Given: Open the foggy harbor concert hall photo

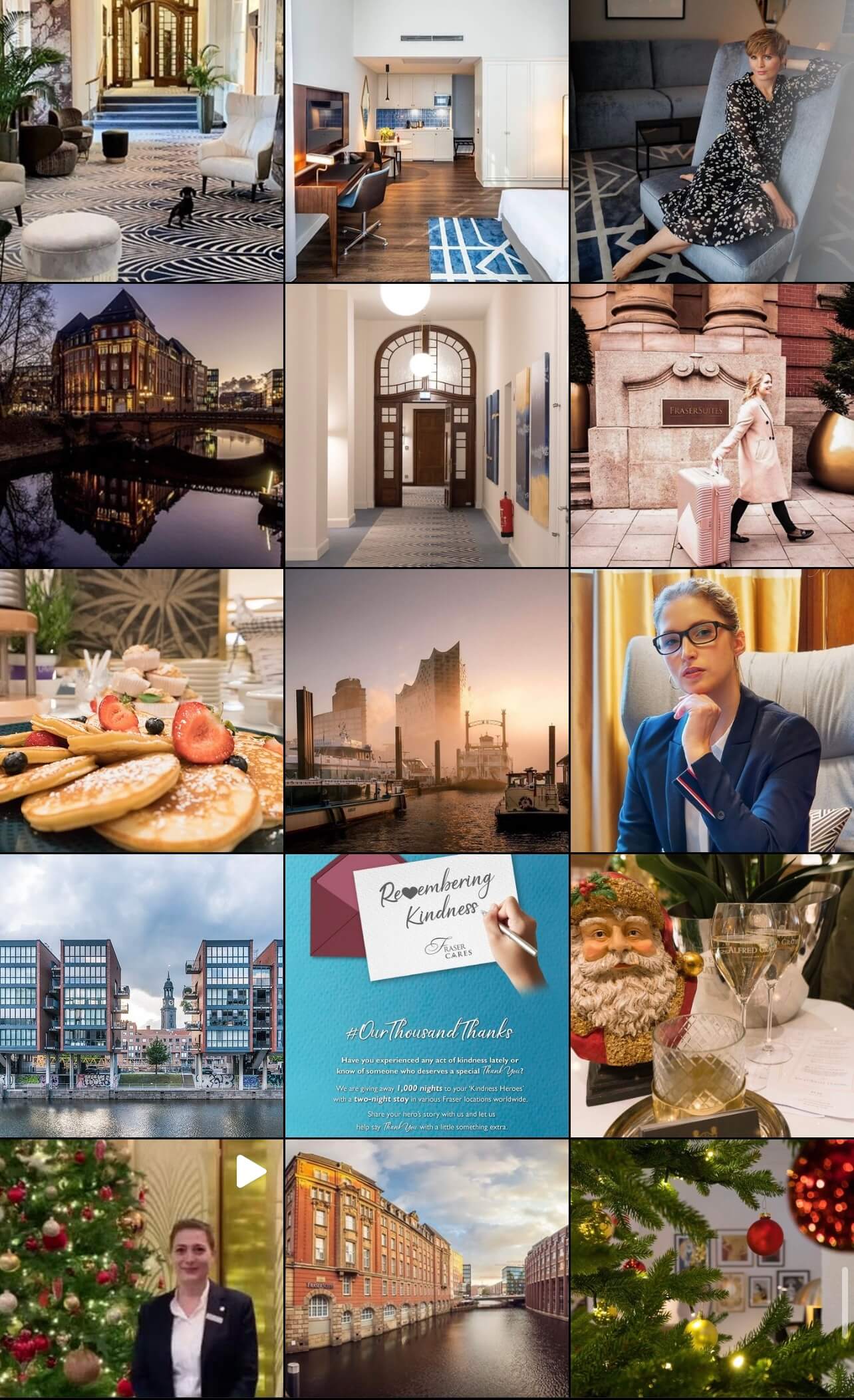Looking at the screenshot, I should 426,710.
